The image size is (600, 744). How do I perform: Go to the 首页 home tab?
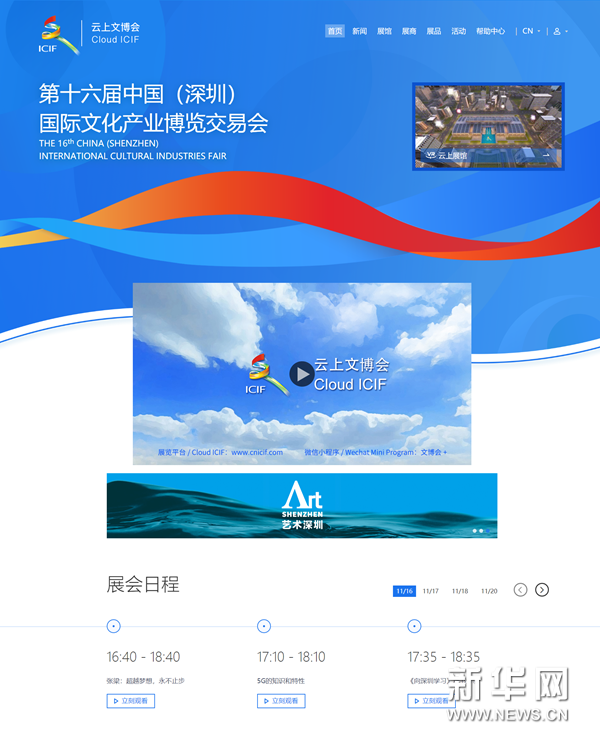tap(335, 31)
